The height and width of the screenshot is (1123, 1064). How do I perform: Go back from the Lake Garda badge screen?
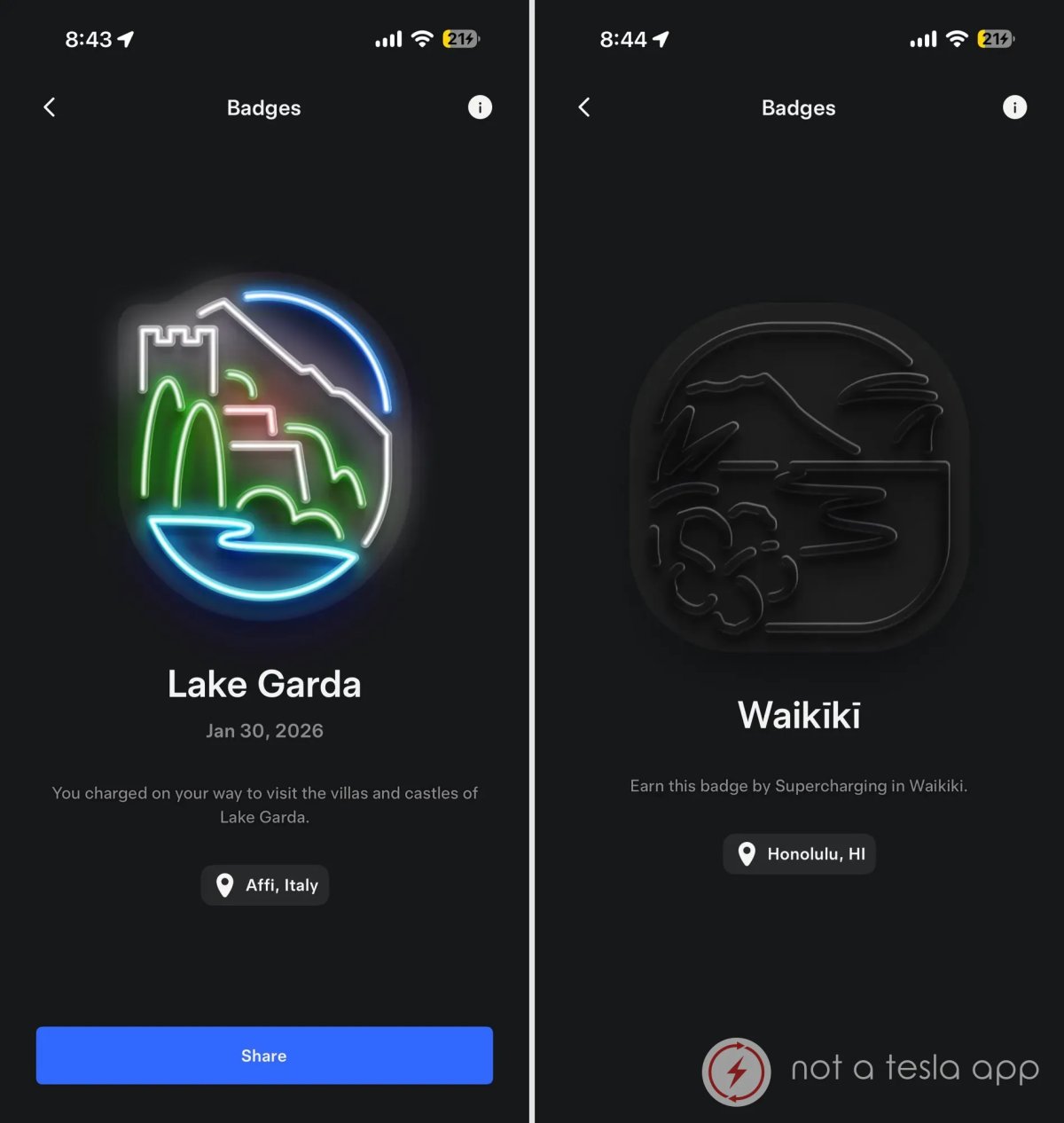tap(50, 107)
